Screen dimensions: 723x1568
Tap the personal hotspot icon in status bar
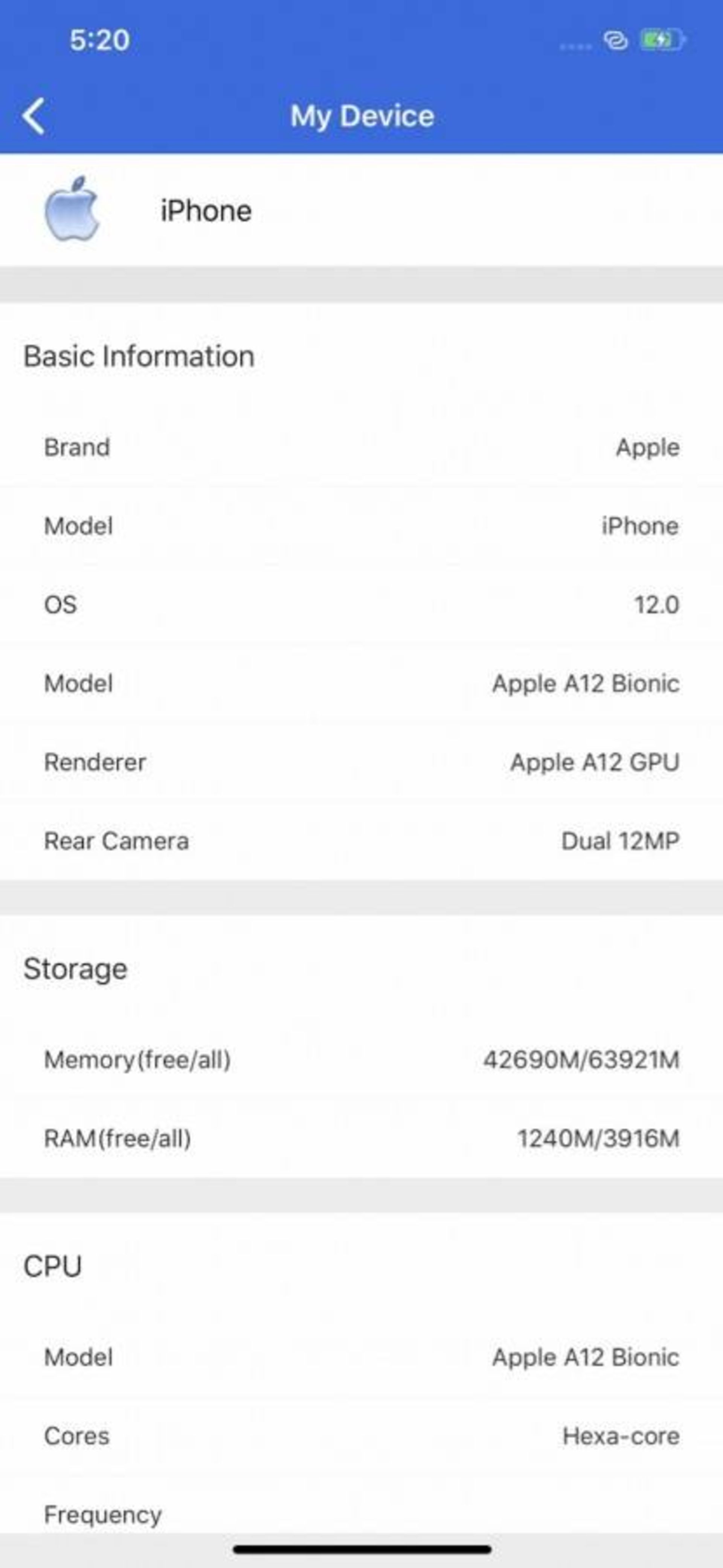pos(616,40)
